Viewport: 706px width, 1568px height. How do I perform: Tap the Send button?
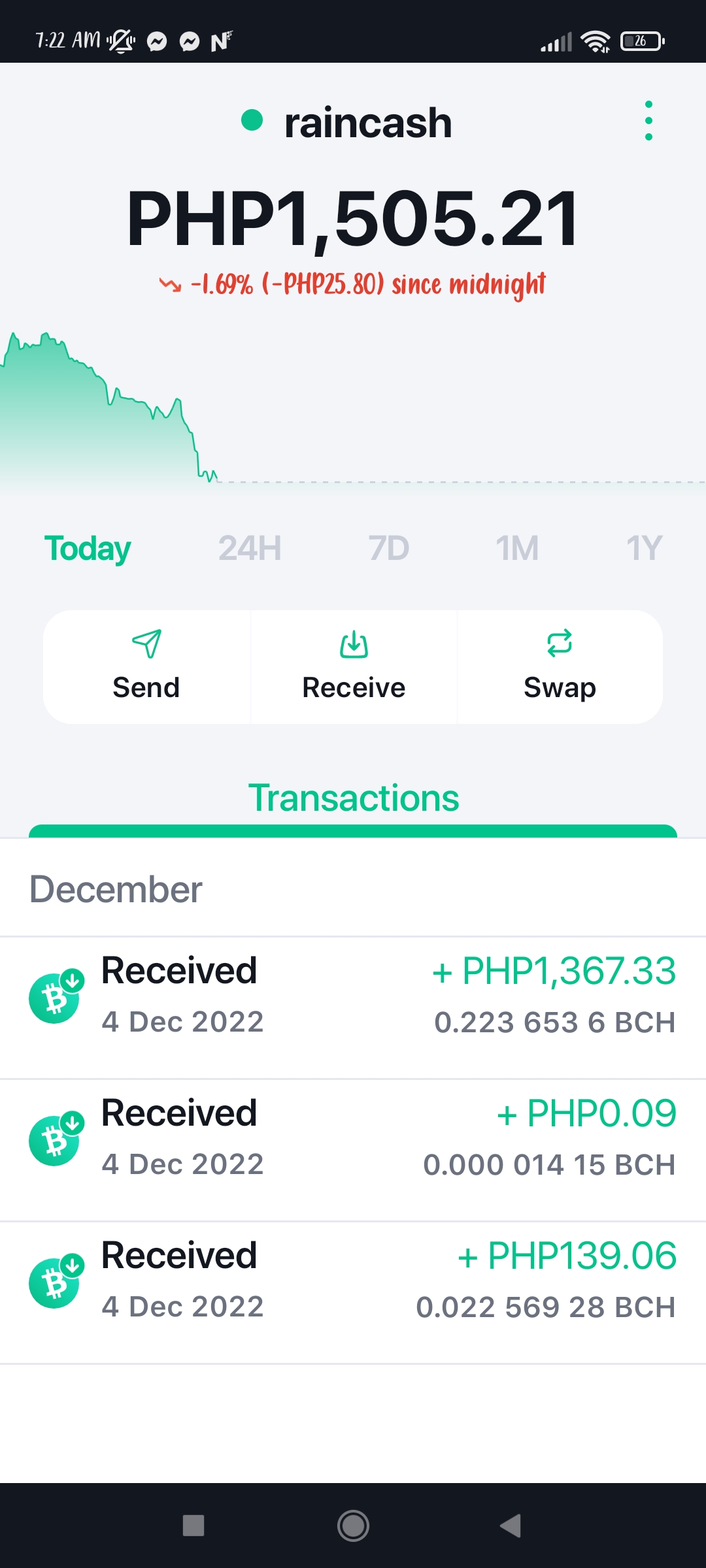[x=146, y=667]
